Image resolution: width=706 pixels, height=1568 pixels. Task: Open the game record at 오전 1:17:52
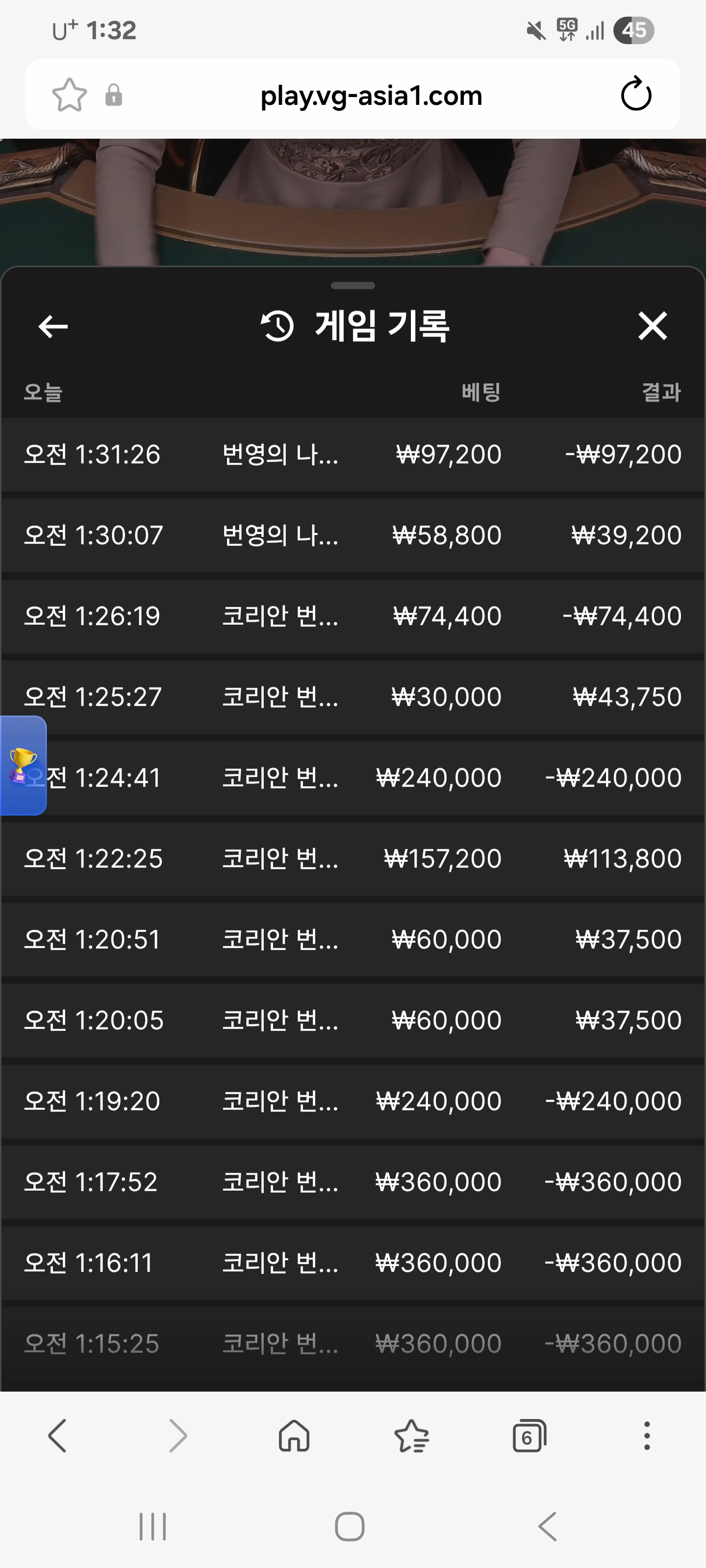pyautogui.click(x=353, y=1182)
